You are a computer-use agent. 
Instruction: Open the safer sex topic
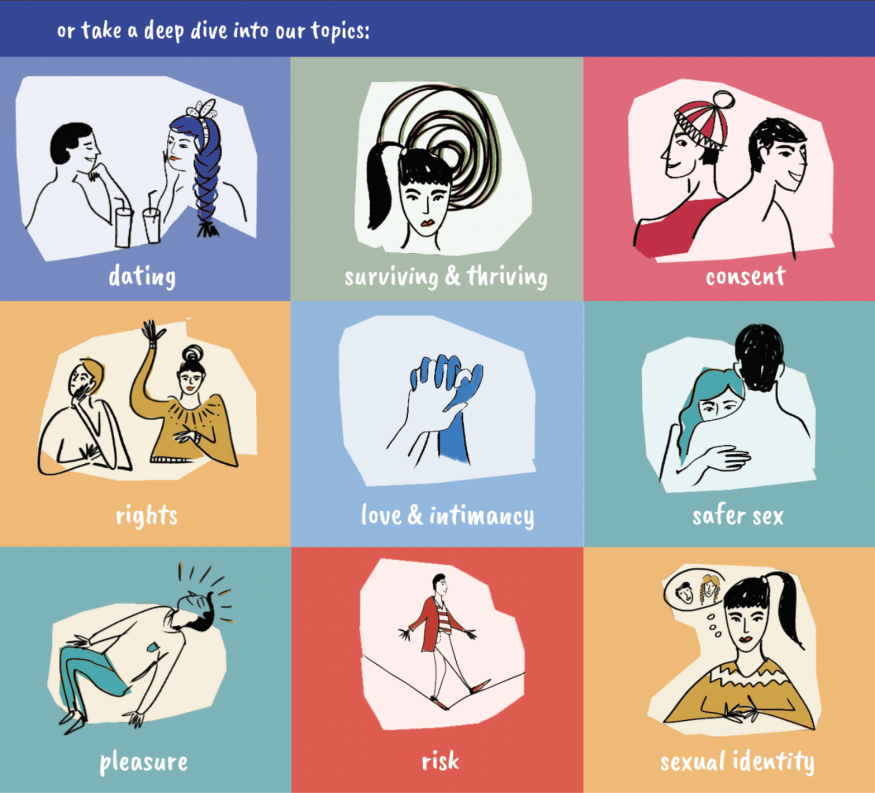tap(729, 425)
